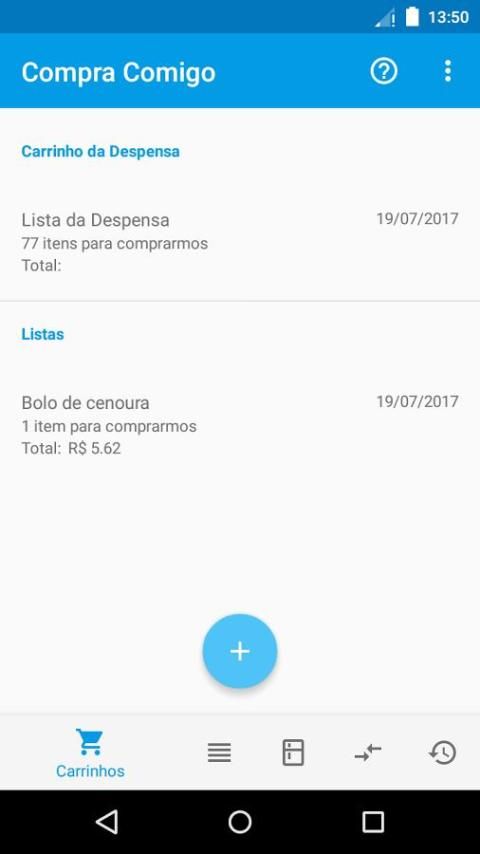Viewport: 480px width, 854px height.
Task: Switch to the pantry fridge tab
Action: pyautogui.click(x=293, y=753)
